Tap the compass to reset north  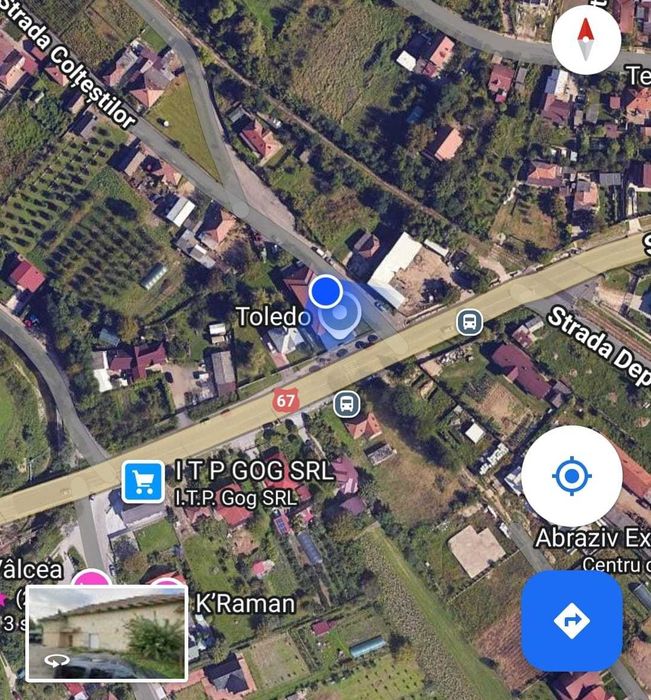click(x=586, y=39)
